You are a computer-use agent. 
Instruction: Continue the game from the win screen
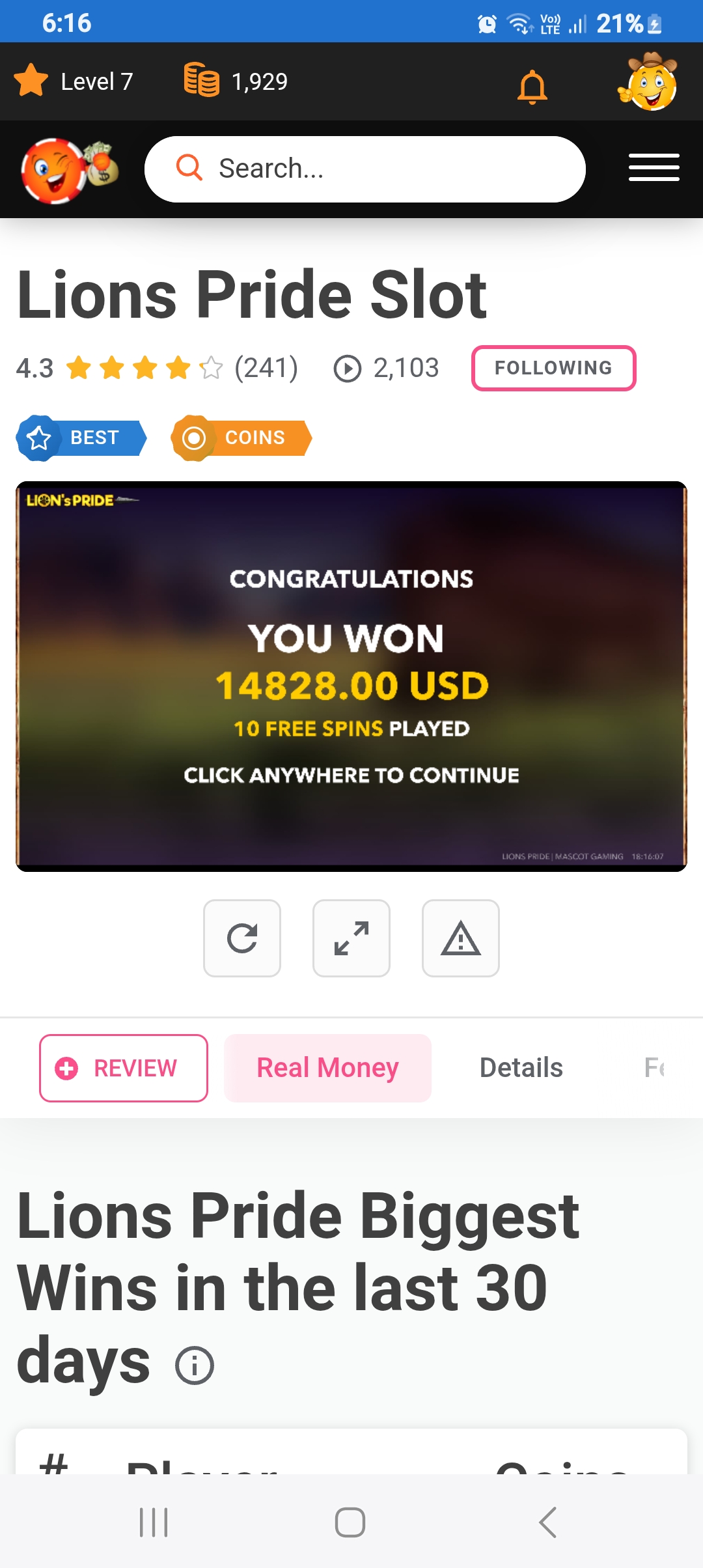coord(351,676)
